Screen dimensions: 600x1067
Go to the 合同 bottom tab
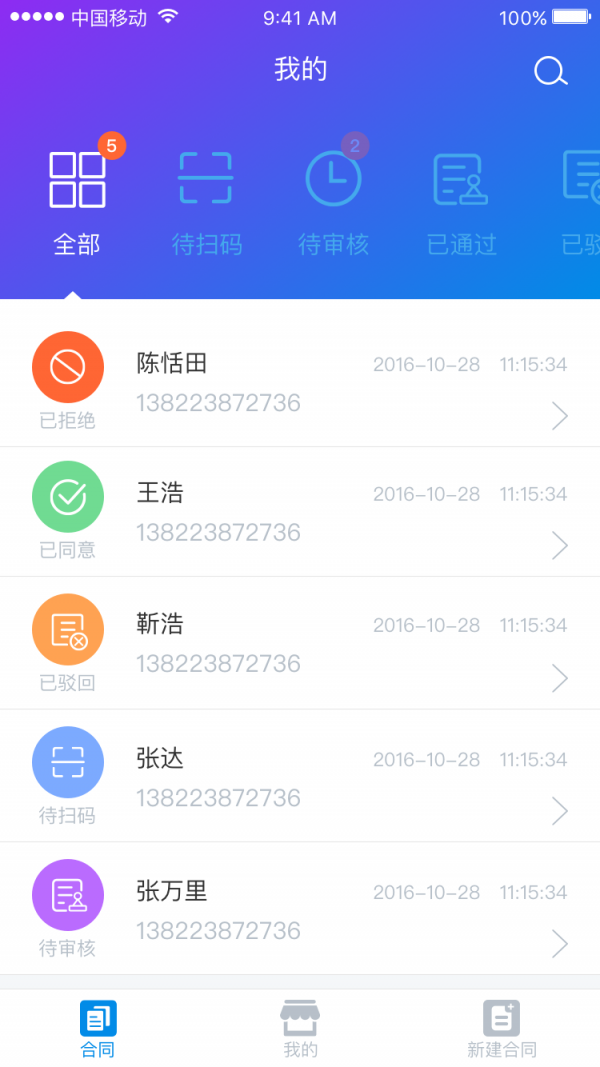click(98, 1028)
